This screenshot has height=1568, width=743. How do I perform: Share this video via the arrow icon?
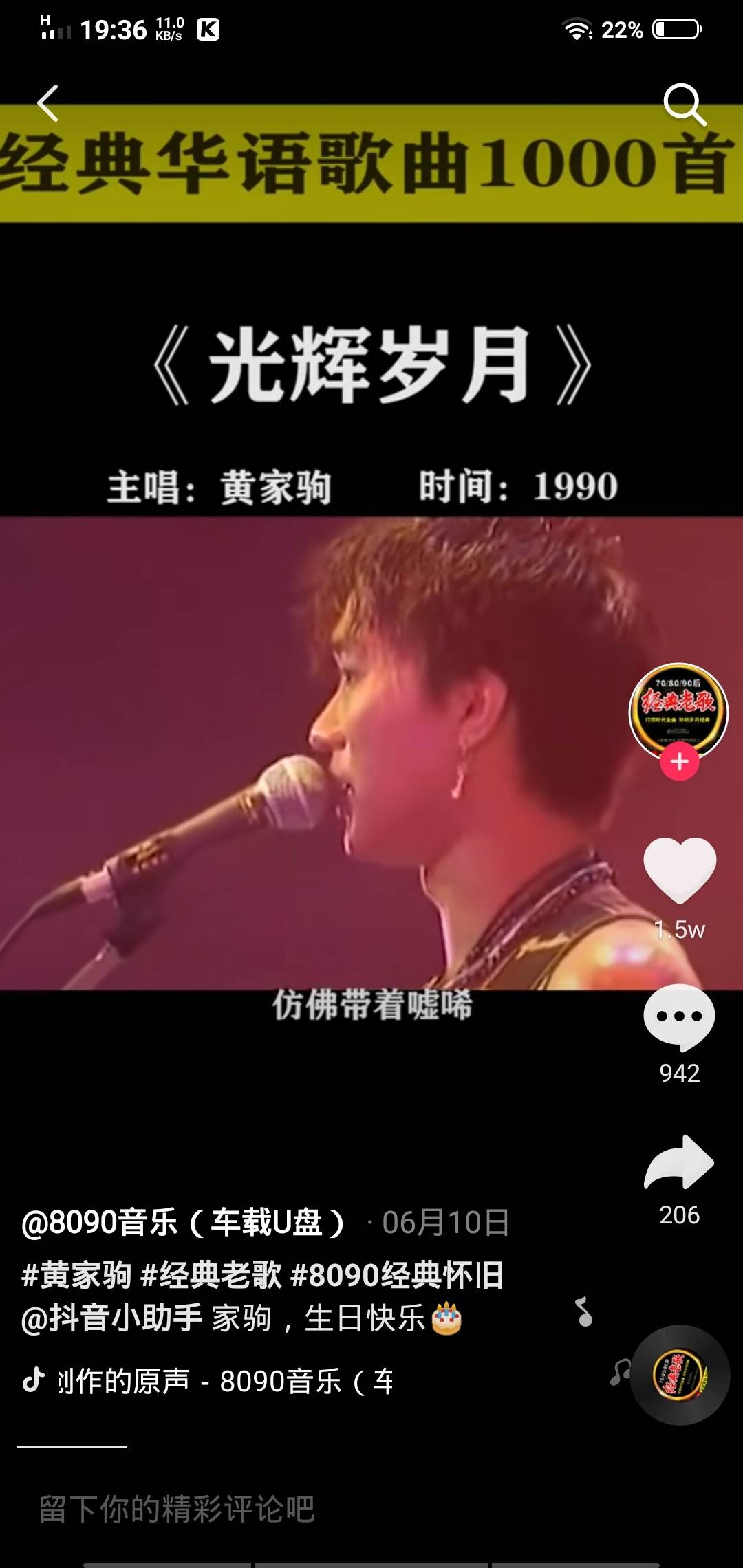[679, 1162]
